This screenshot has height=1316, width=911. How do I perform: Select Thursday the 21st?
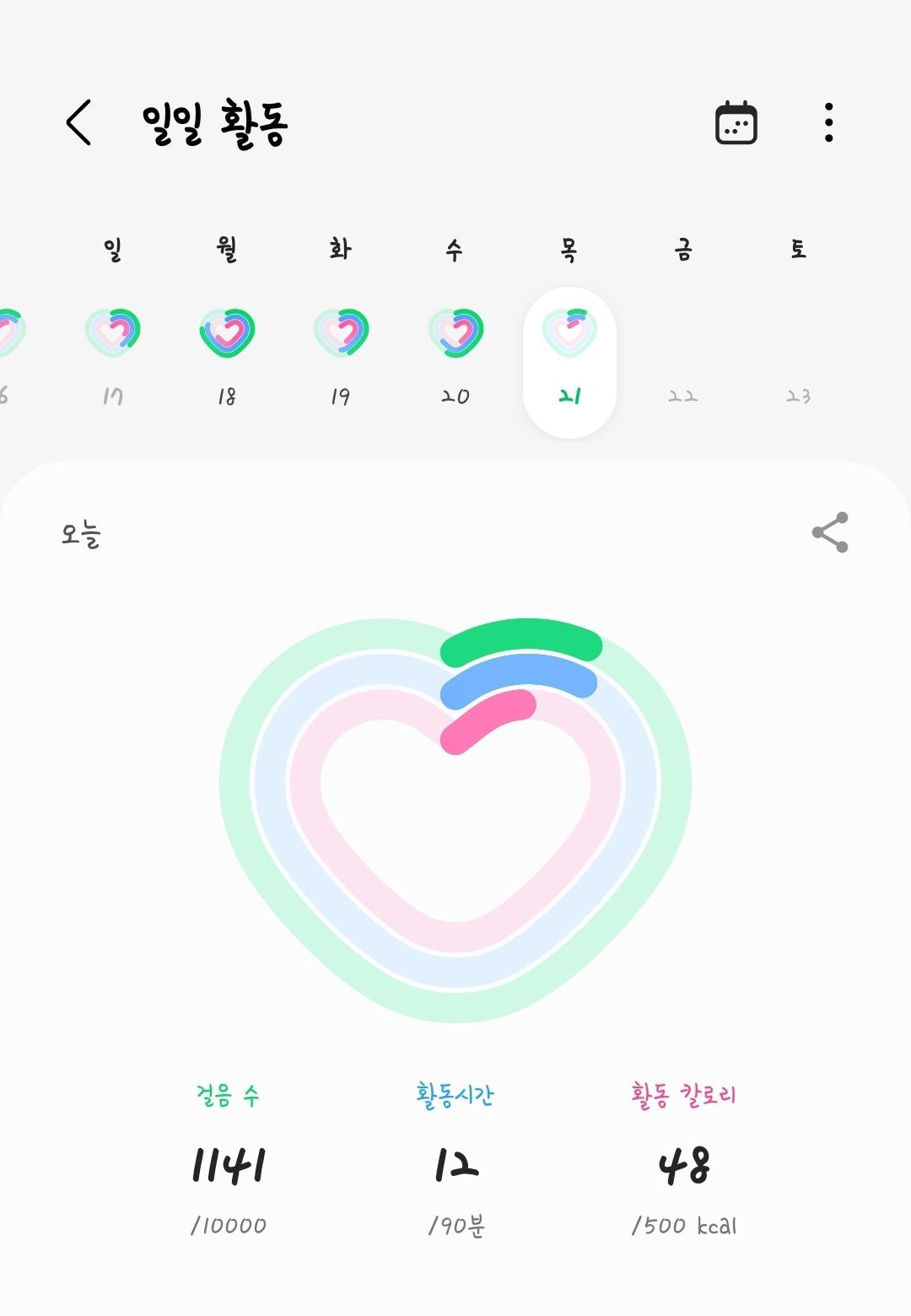pos(569,361)
